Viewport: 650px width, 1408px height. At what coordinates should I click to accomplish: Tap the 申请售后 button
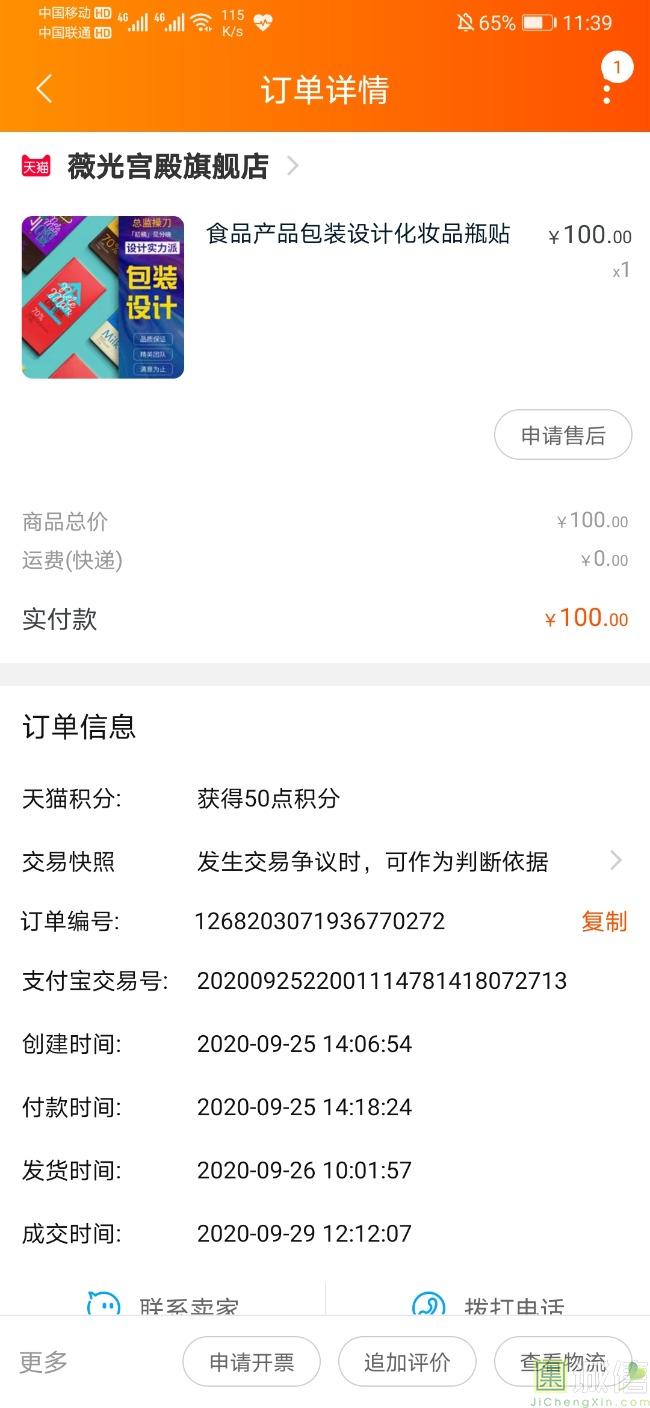[562, 435]
